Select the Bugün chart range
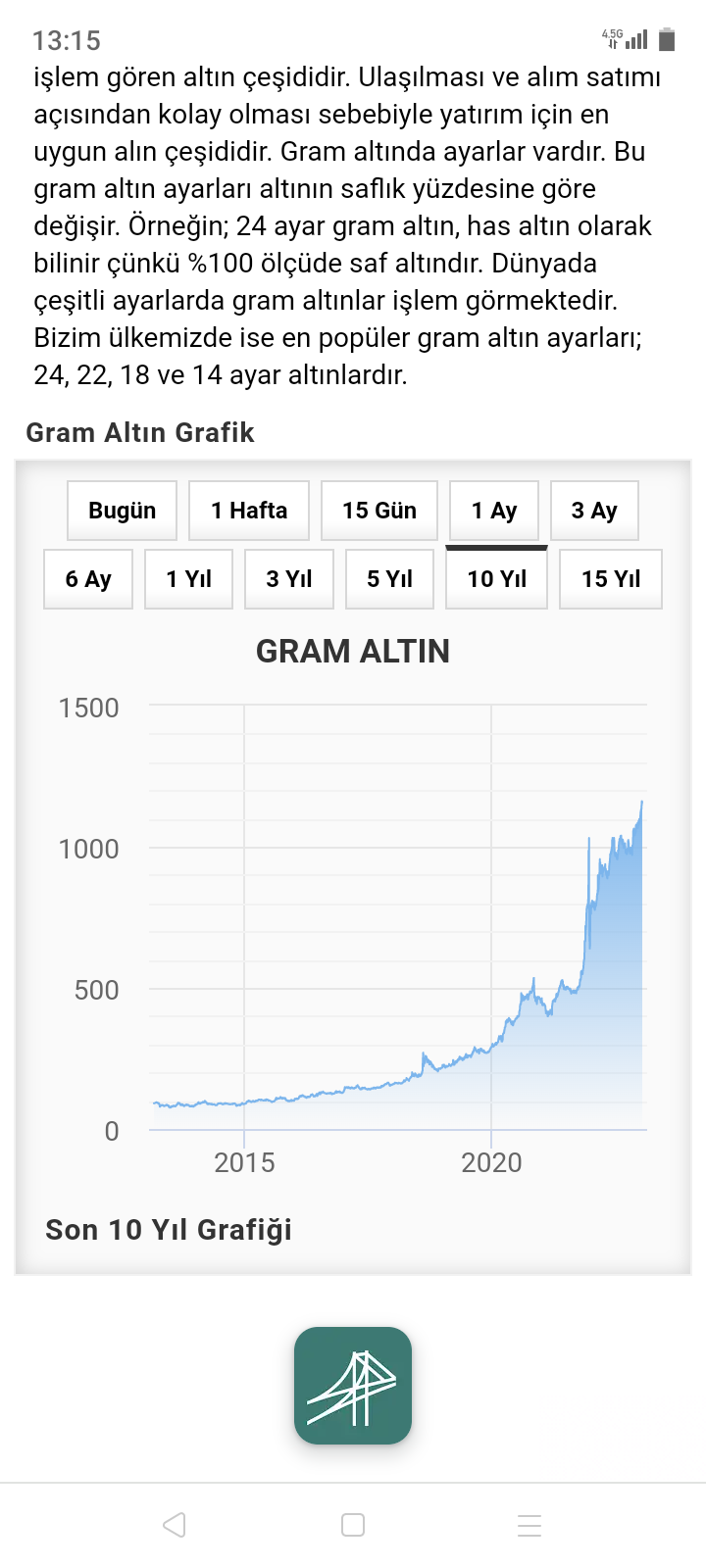Screen dimensions: 706x1568 pos(123,511)
